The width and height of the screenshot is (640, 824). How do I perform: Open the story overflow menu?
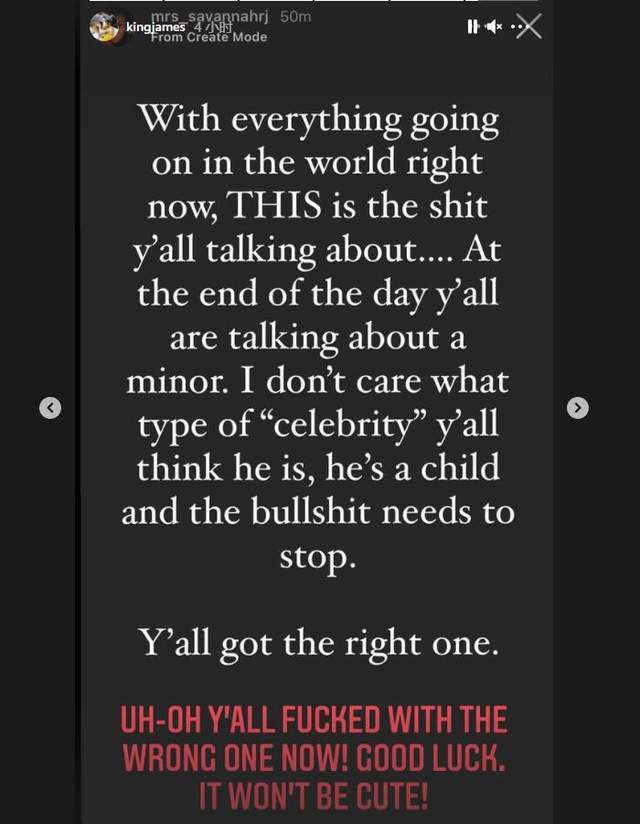tap(514, 27)
